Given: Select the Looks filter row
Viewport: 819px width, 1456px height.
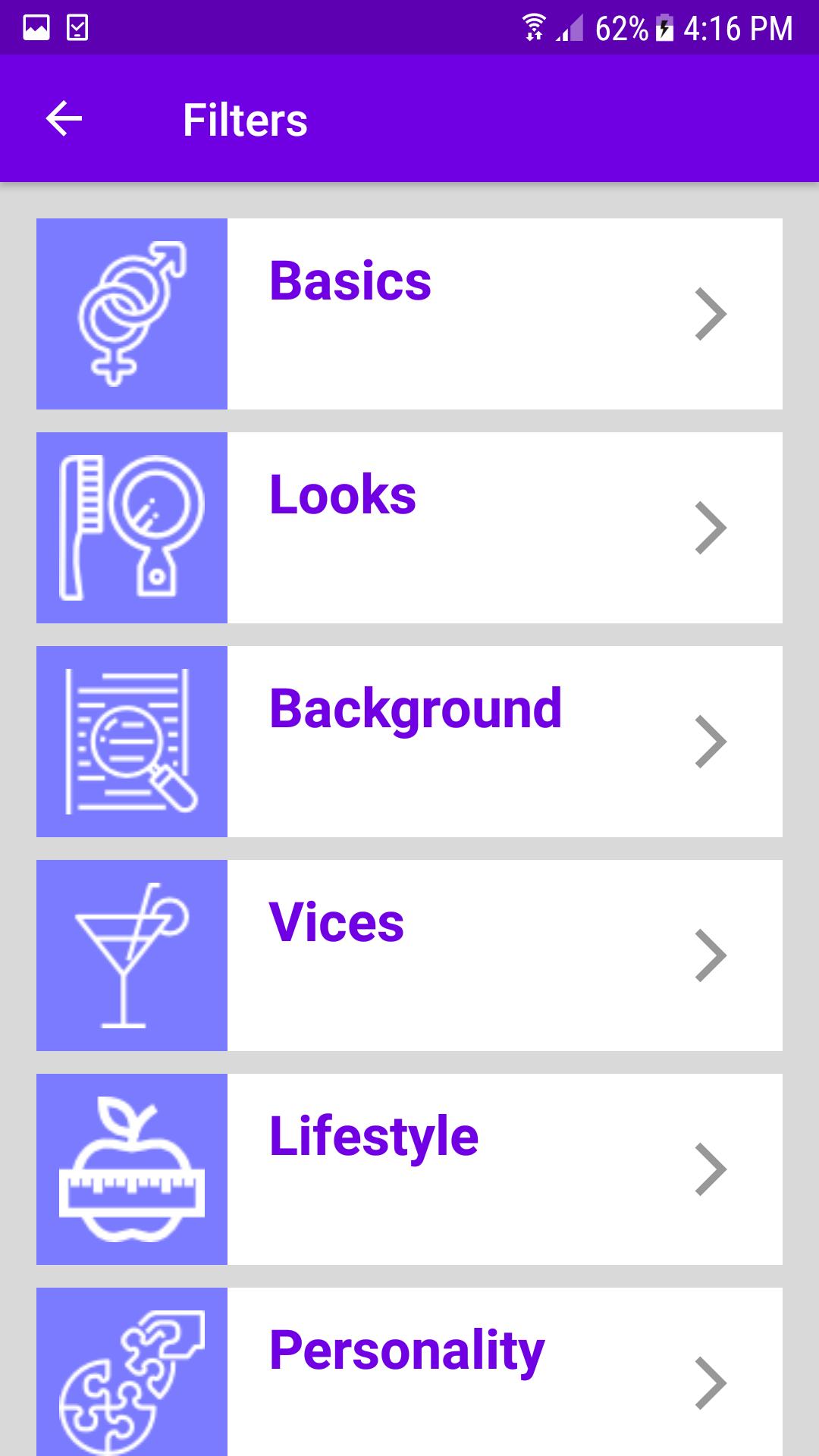Looking at the screenshot, I should click(409, 528).
